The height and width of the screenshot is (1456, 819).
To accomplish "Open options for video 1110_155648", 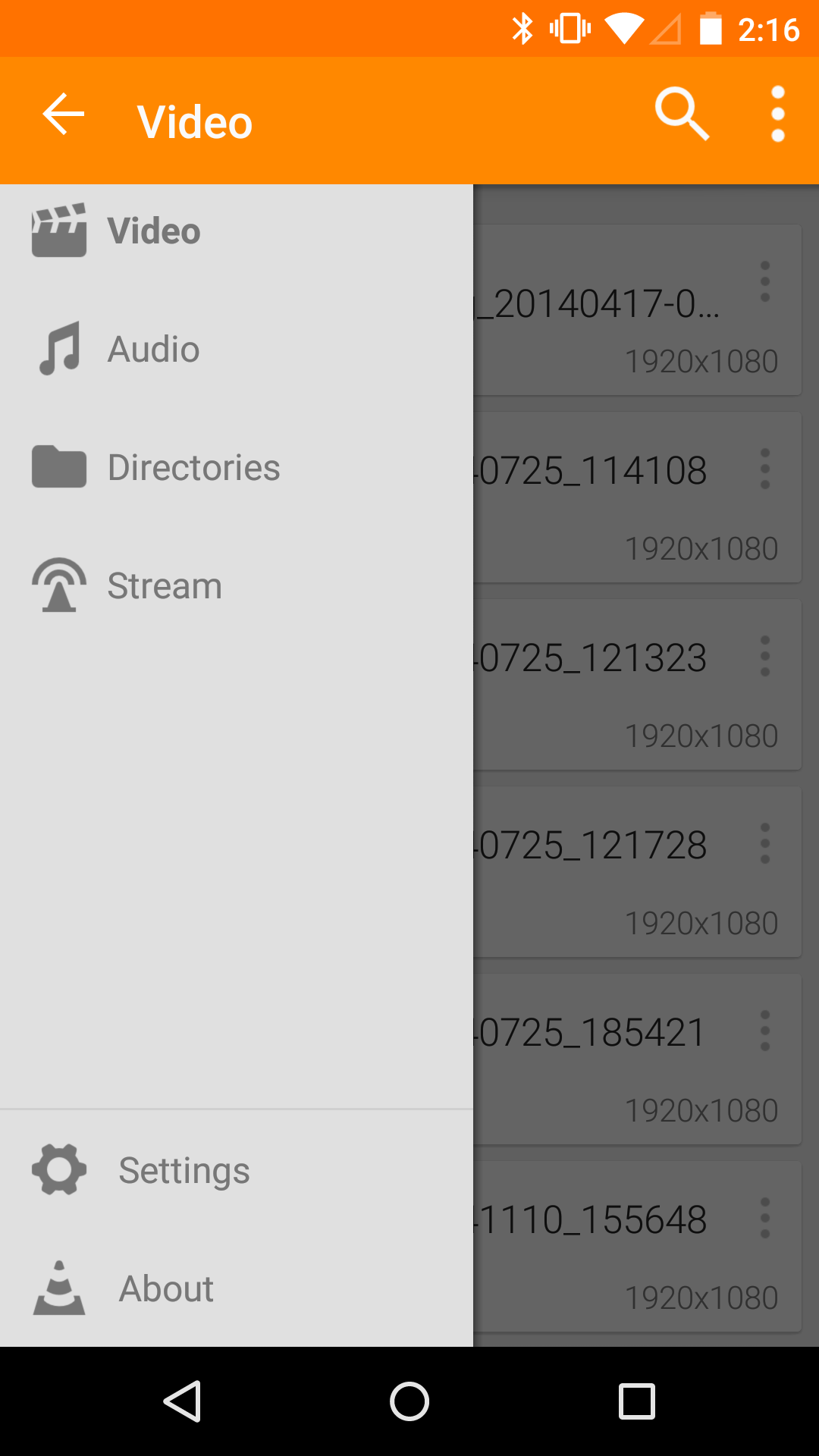I will 765,1218.
